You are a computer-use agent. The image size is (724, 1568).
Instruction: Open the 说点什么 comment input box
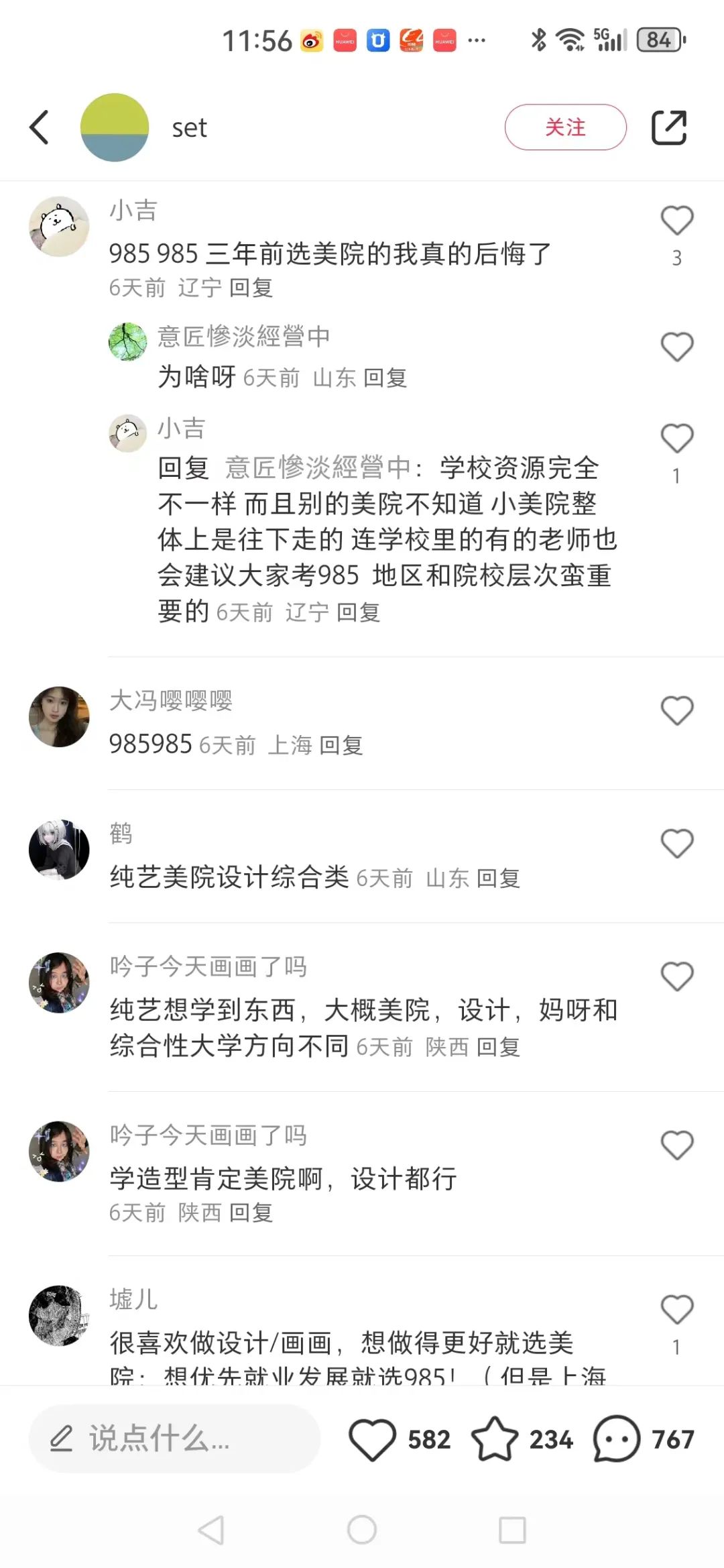[174, 1439]
